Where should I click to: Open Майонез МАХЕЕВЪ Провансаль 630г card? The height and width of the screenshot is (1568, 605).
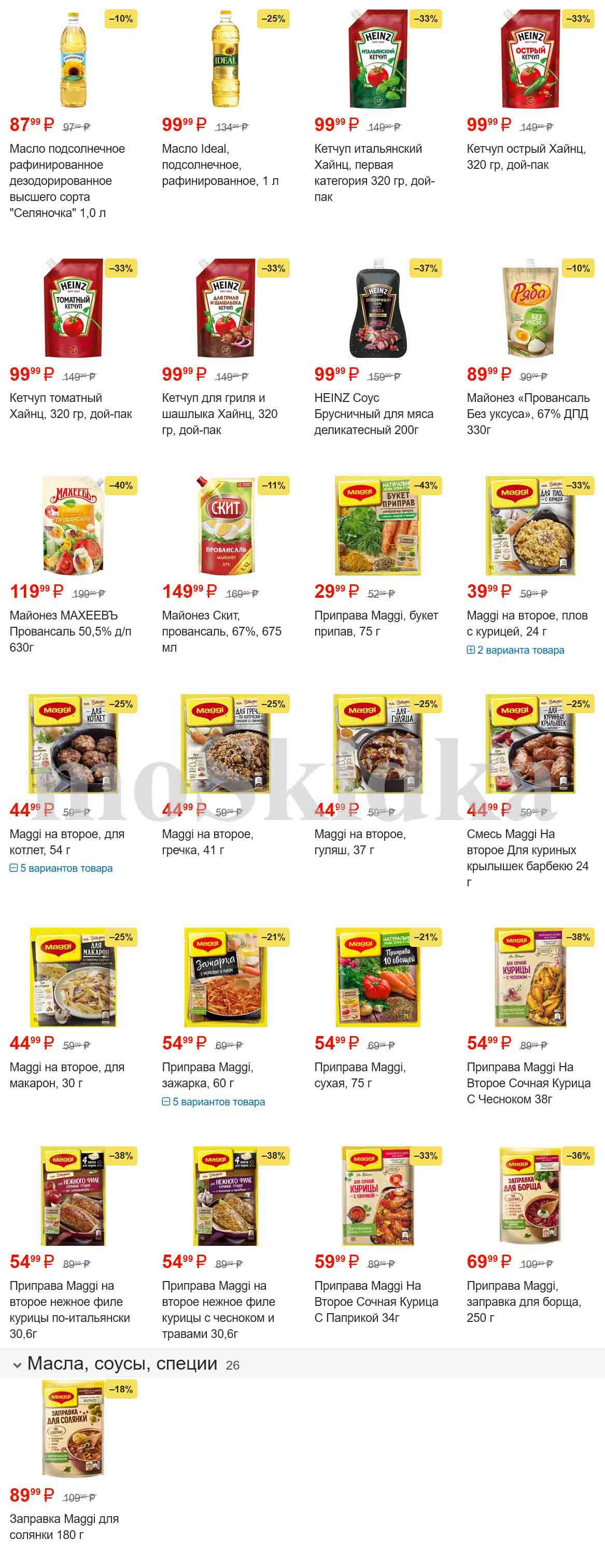(70, 630)
